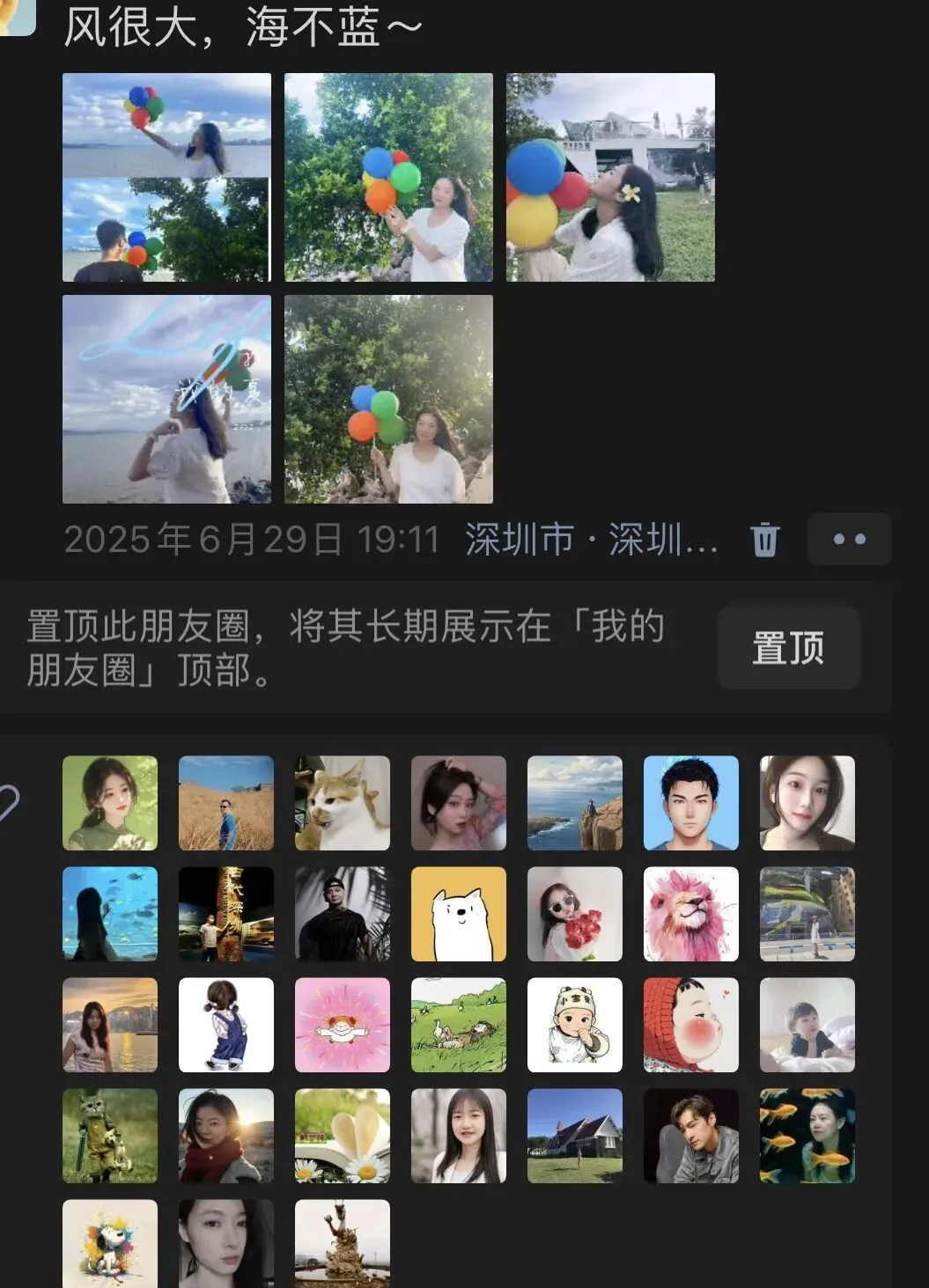Open the cartoon man on blue avatar
The height and width of the screenshot is (1288, 929).
point(691,803)
